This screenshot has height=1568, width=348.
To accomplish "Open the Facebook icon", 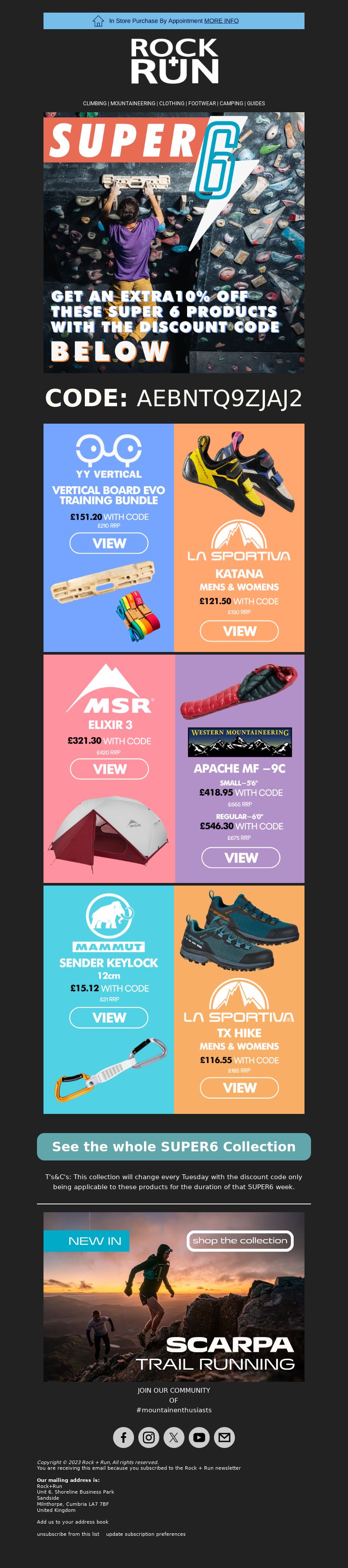I will point(124,1437).
